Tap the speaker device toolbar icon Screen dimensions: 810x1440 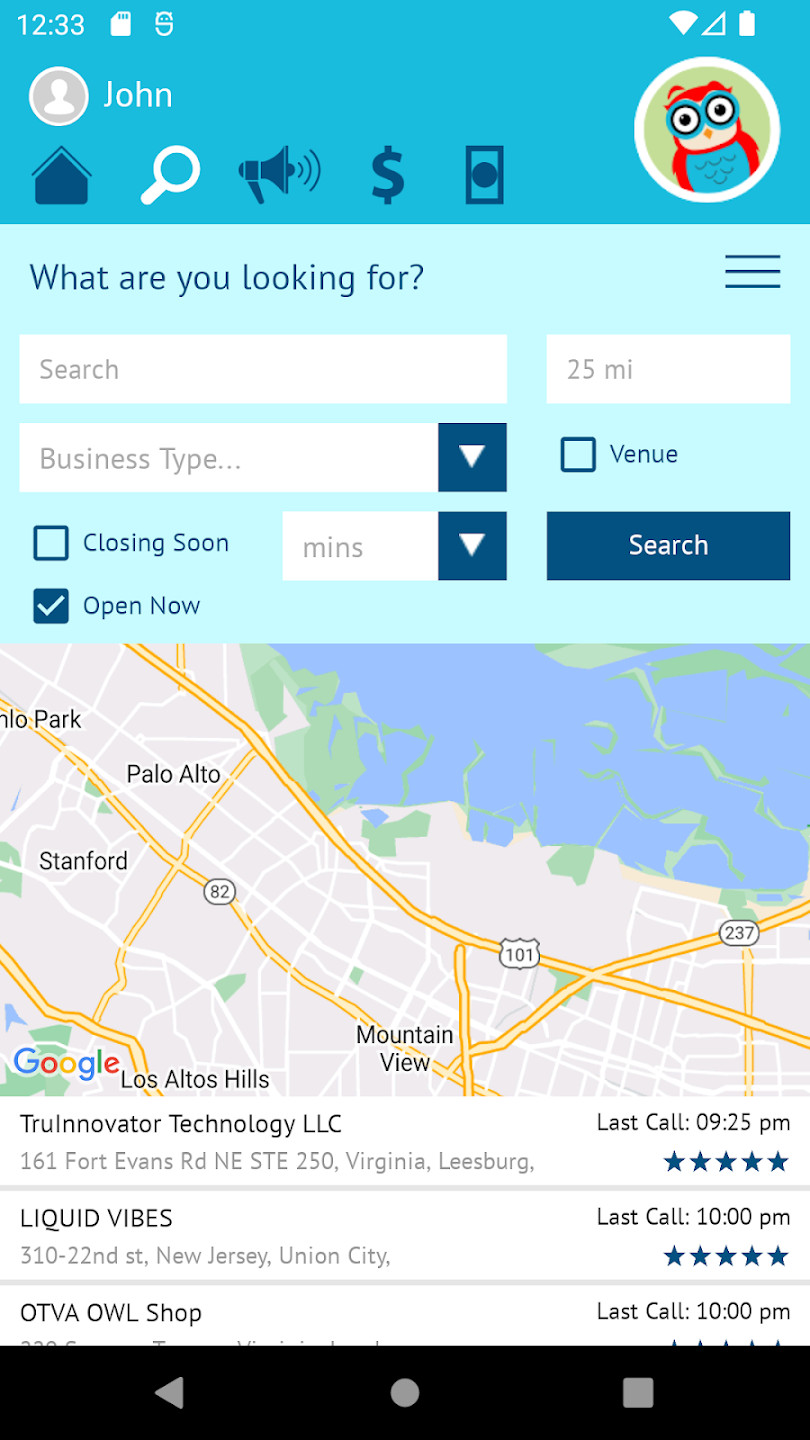click(485, 175)
